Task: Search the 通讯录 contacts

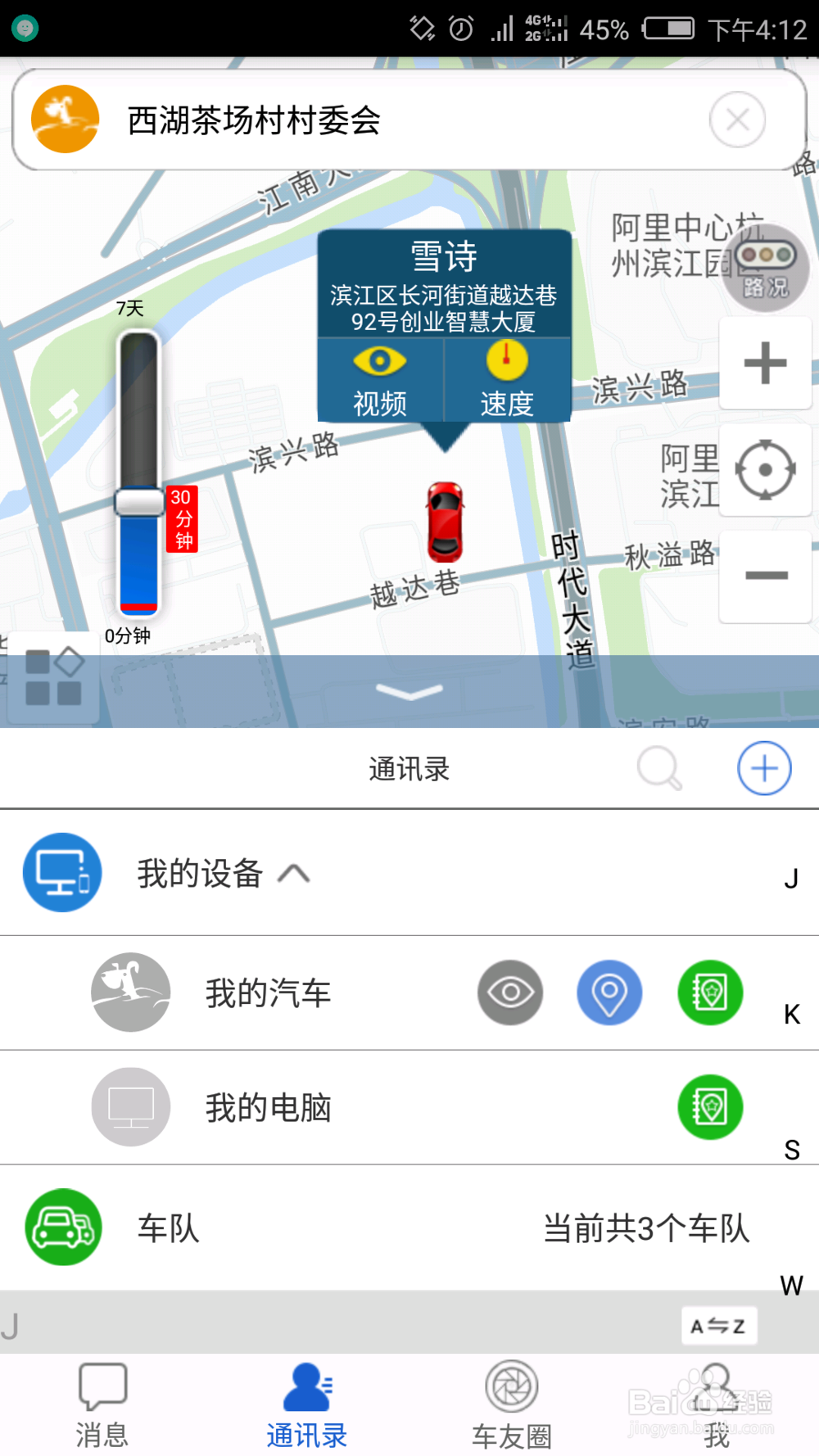Action: tap(658, 768)
